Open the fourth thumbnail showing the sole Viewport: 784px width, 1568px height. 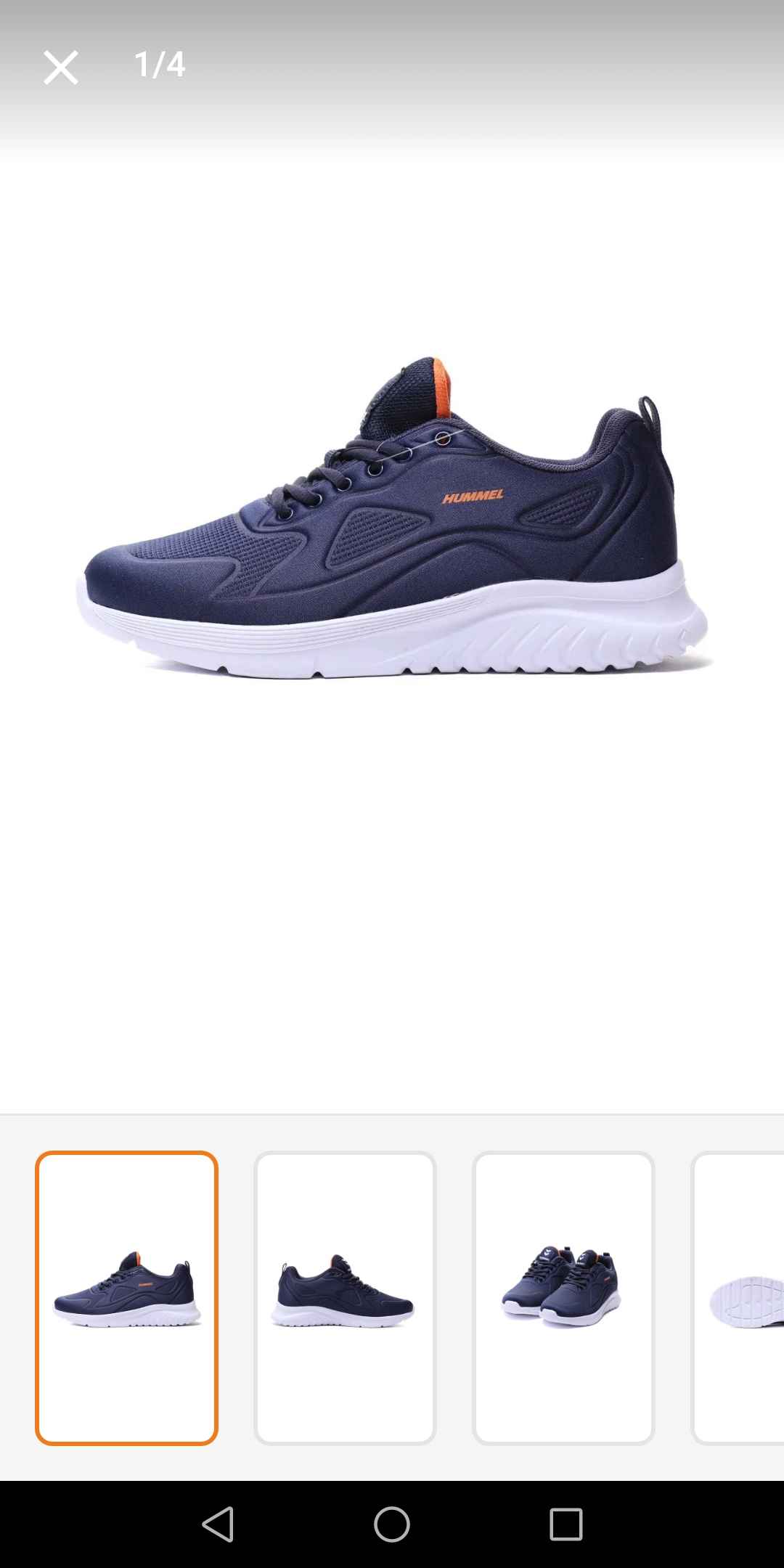[x=738, y=1298]
